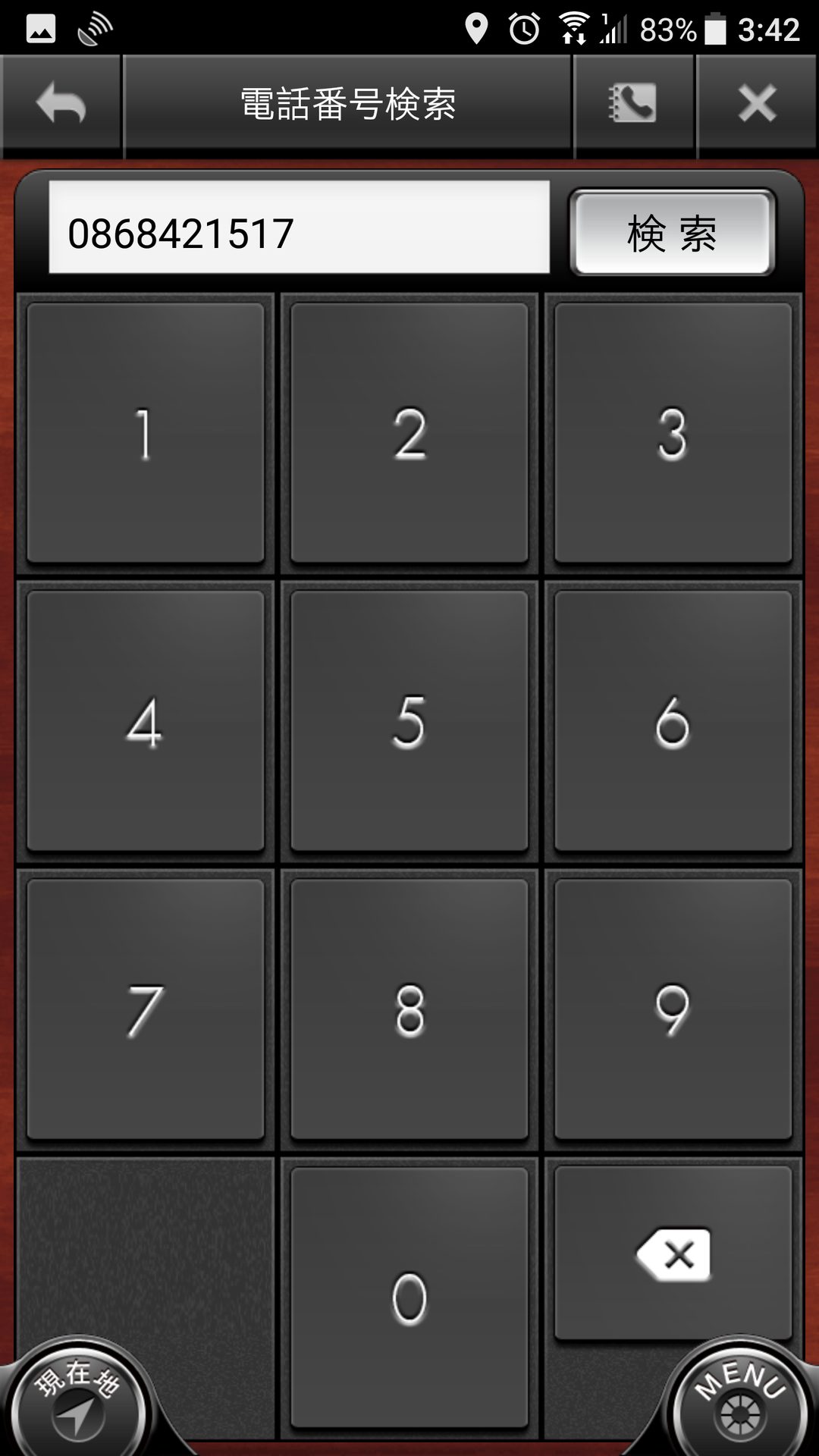The width and height of the screenshot is (819, 1456).
Task: Enter digit 3 on keypad
Action: 673,433
